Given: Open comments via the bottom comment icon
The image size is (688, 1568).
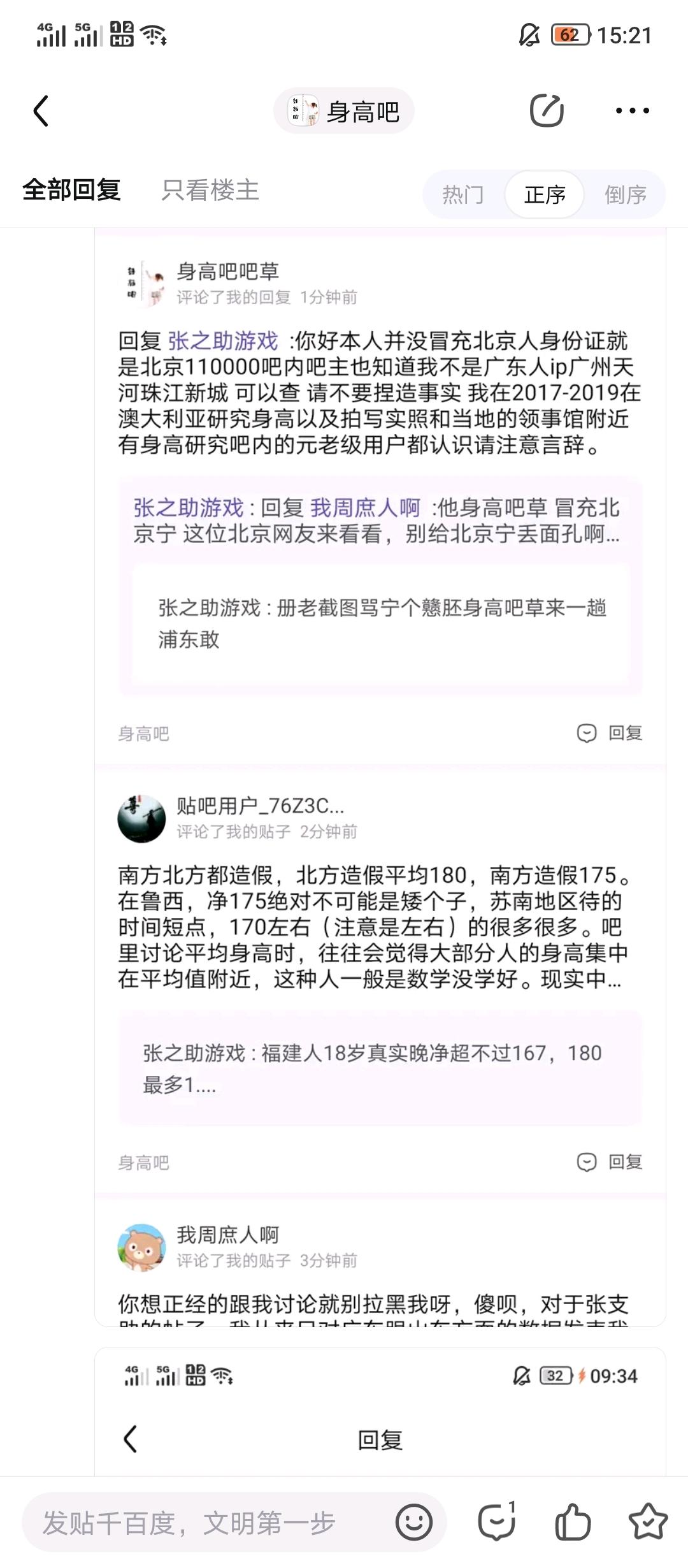Looking at the screenshot, I should tap(497, 1522).
